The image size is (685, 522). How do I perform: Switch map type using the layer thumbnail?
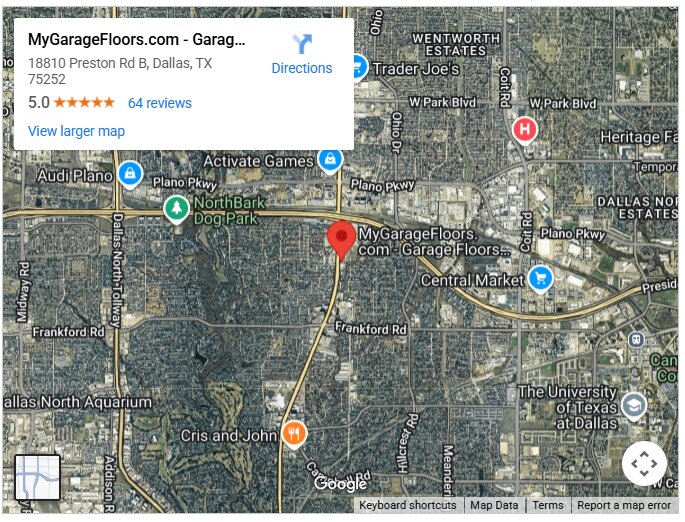tap(38, 477)
